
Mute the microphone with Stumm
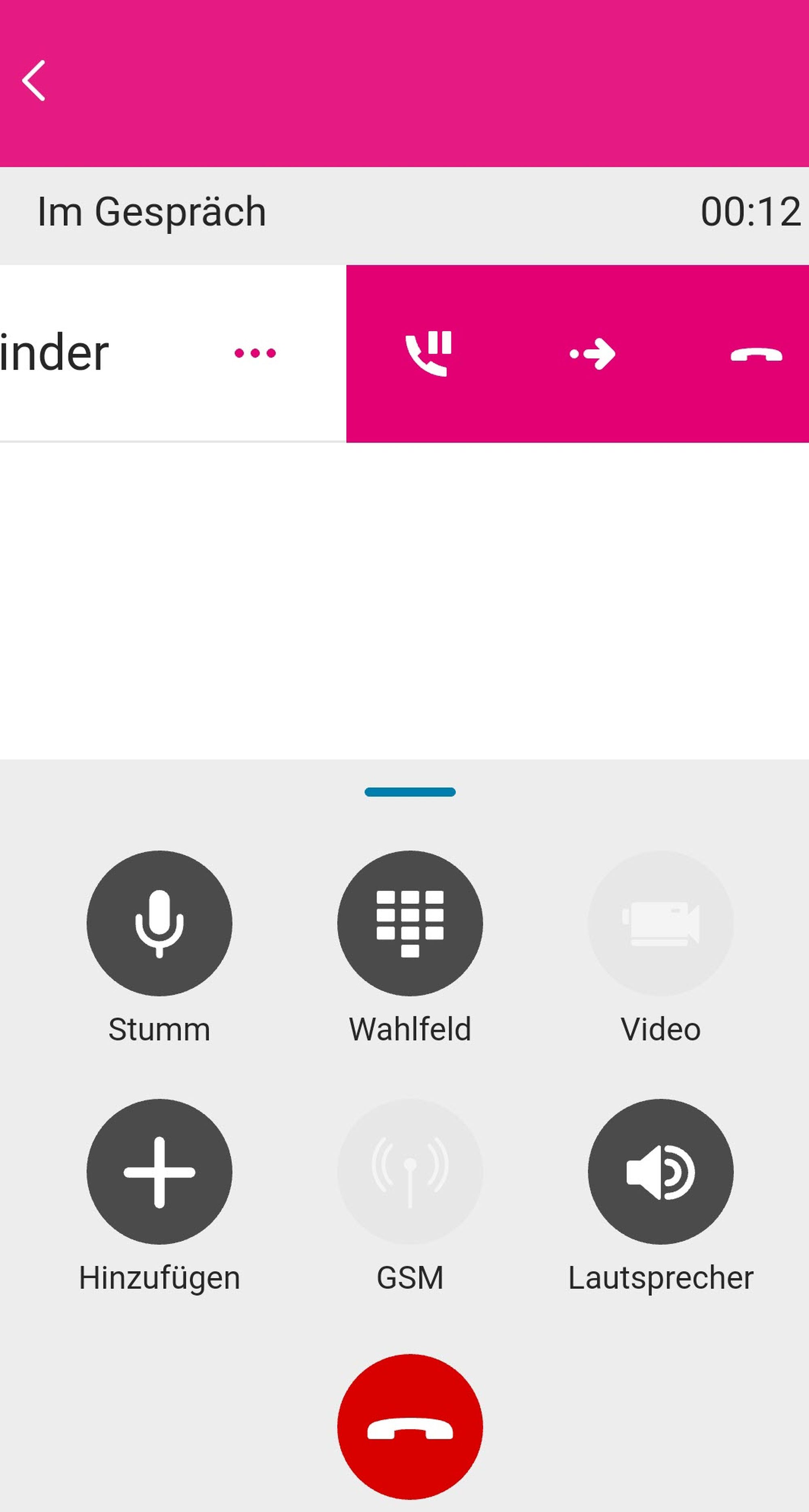159,923
